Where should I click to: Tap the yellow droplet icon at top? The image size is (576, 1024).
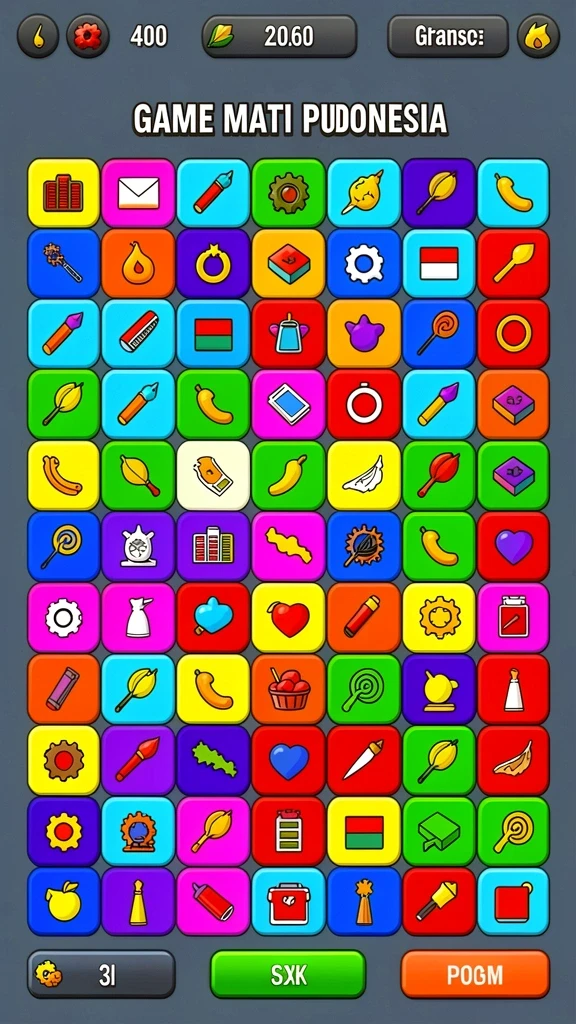click(x=38, y=37)
